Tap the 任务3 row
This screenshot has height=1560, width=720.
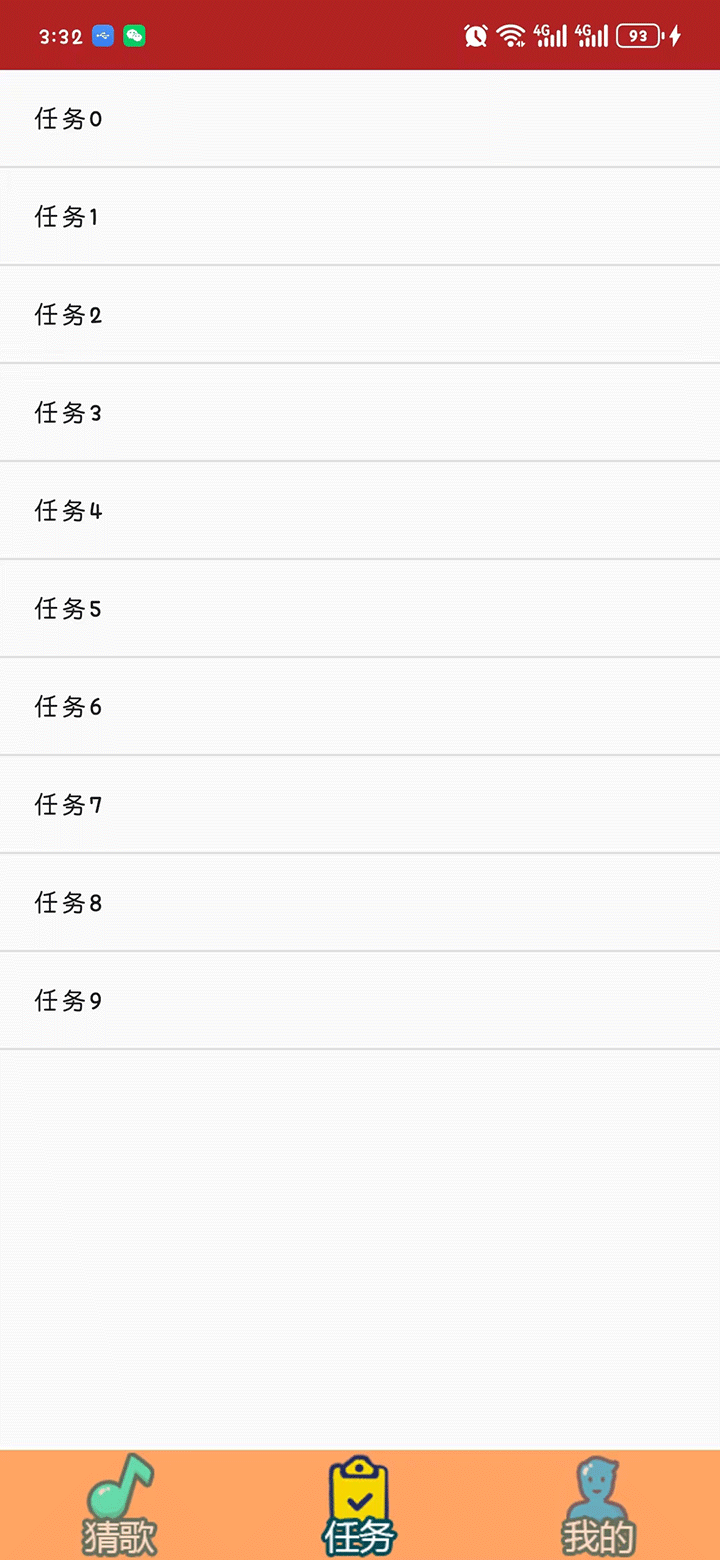coord(360,413)
